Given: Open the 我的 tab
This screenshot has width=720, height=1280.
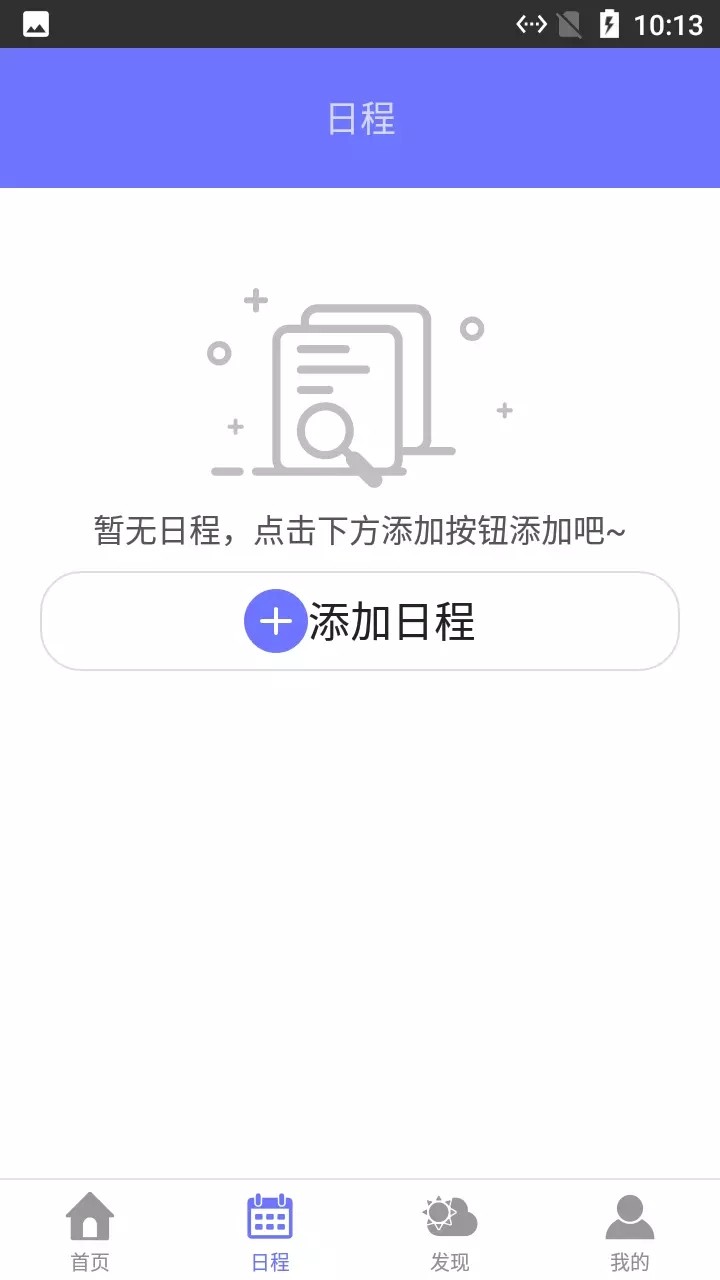Looking at the screenshot, I should [630, 1232].
